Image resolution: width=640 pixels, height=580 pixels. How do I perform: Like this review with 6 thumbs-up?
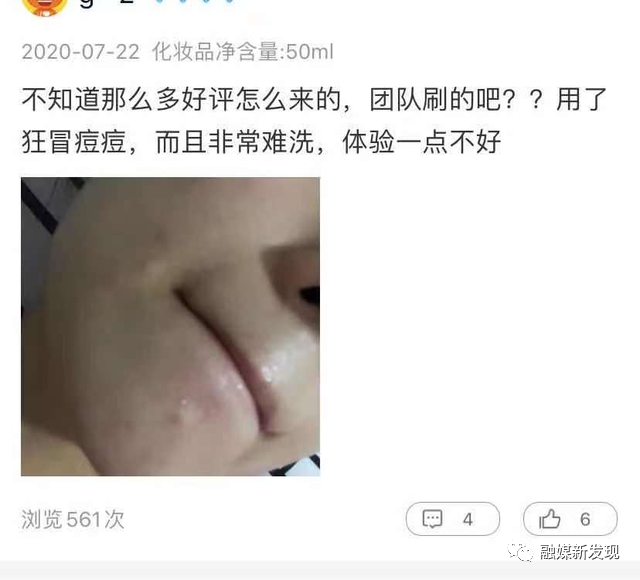click(x=568, y=519)
